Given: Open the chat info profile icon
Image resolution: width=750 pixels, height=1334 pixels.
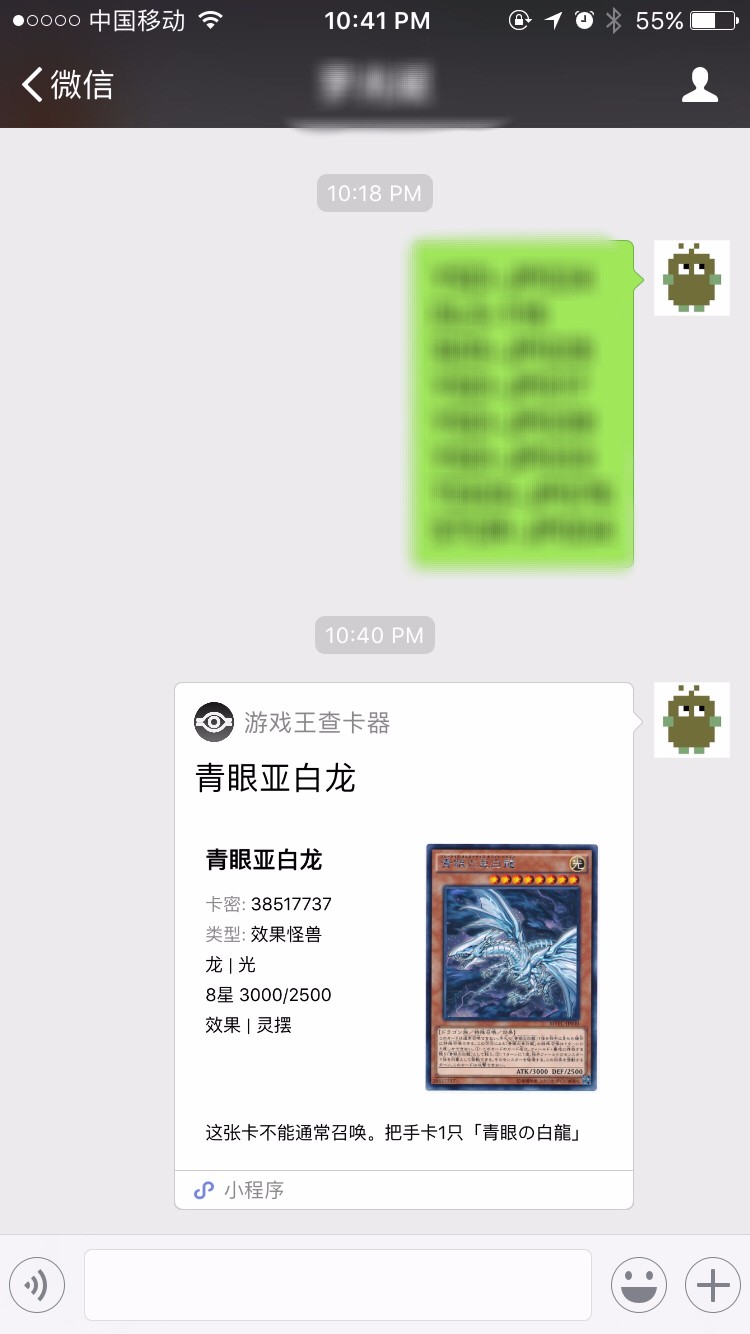Looking at the screenshot, I should pos(699,85).
